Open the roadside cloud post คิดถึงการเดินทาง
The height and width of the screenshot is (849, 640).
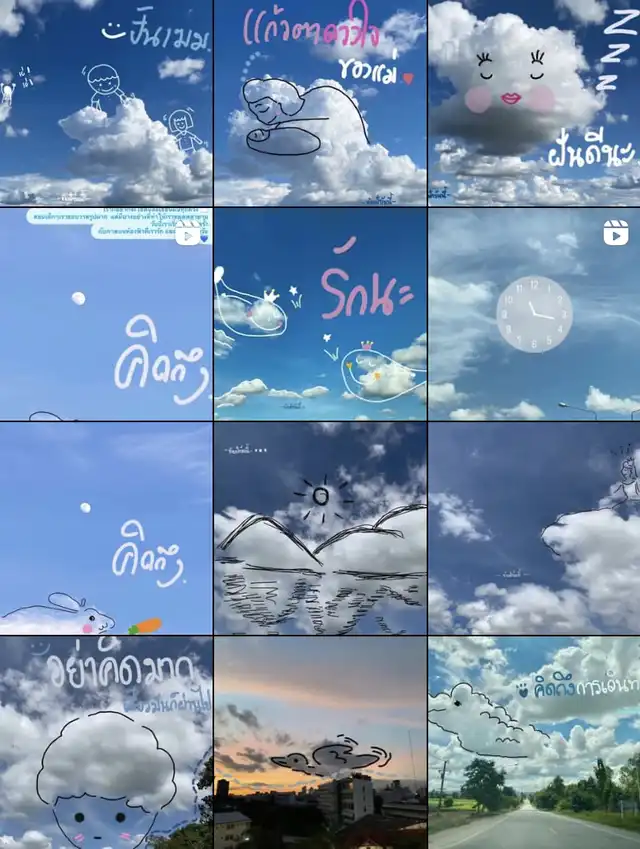click(534, 743)
